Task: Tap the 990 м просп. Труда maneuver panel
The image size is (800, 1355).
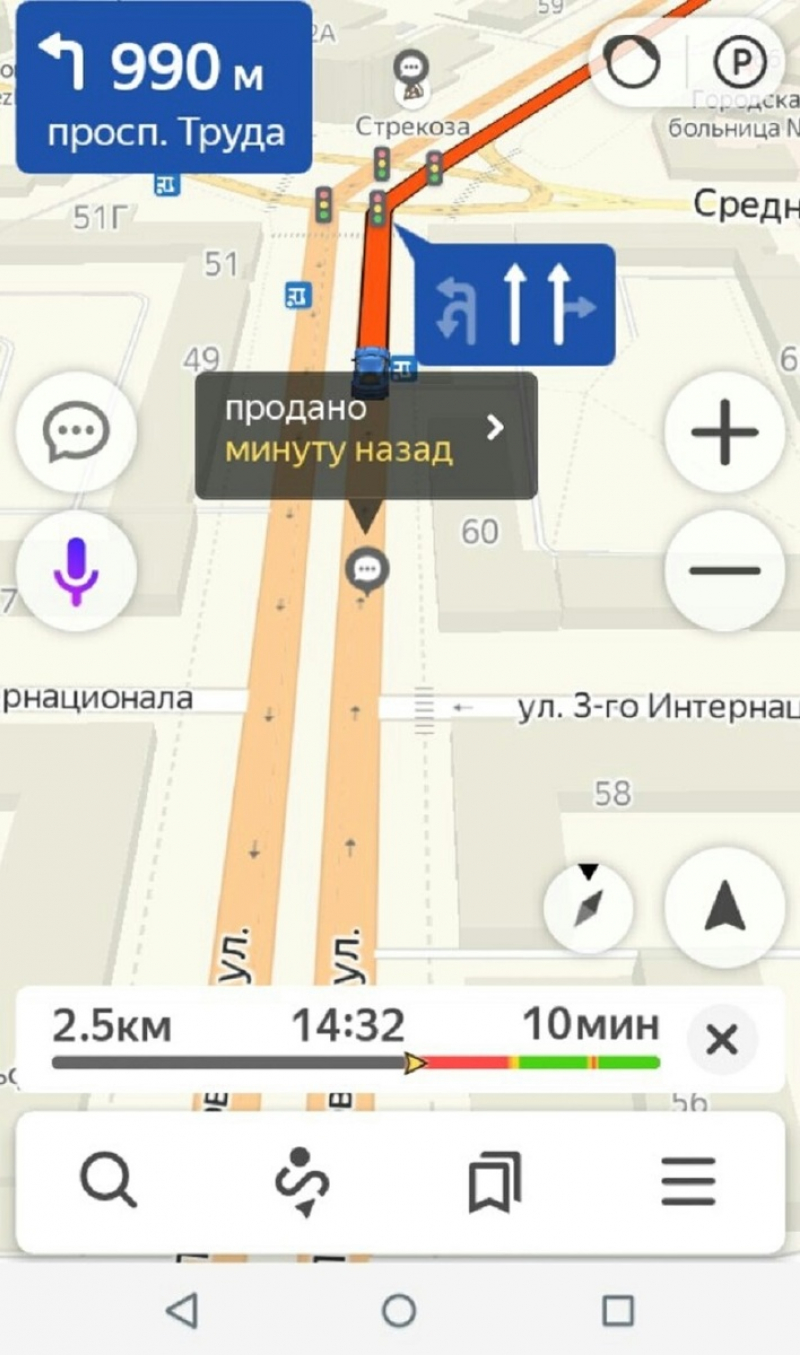Action: (164, 87)
